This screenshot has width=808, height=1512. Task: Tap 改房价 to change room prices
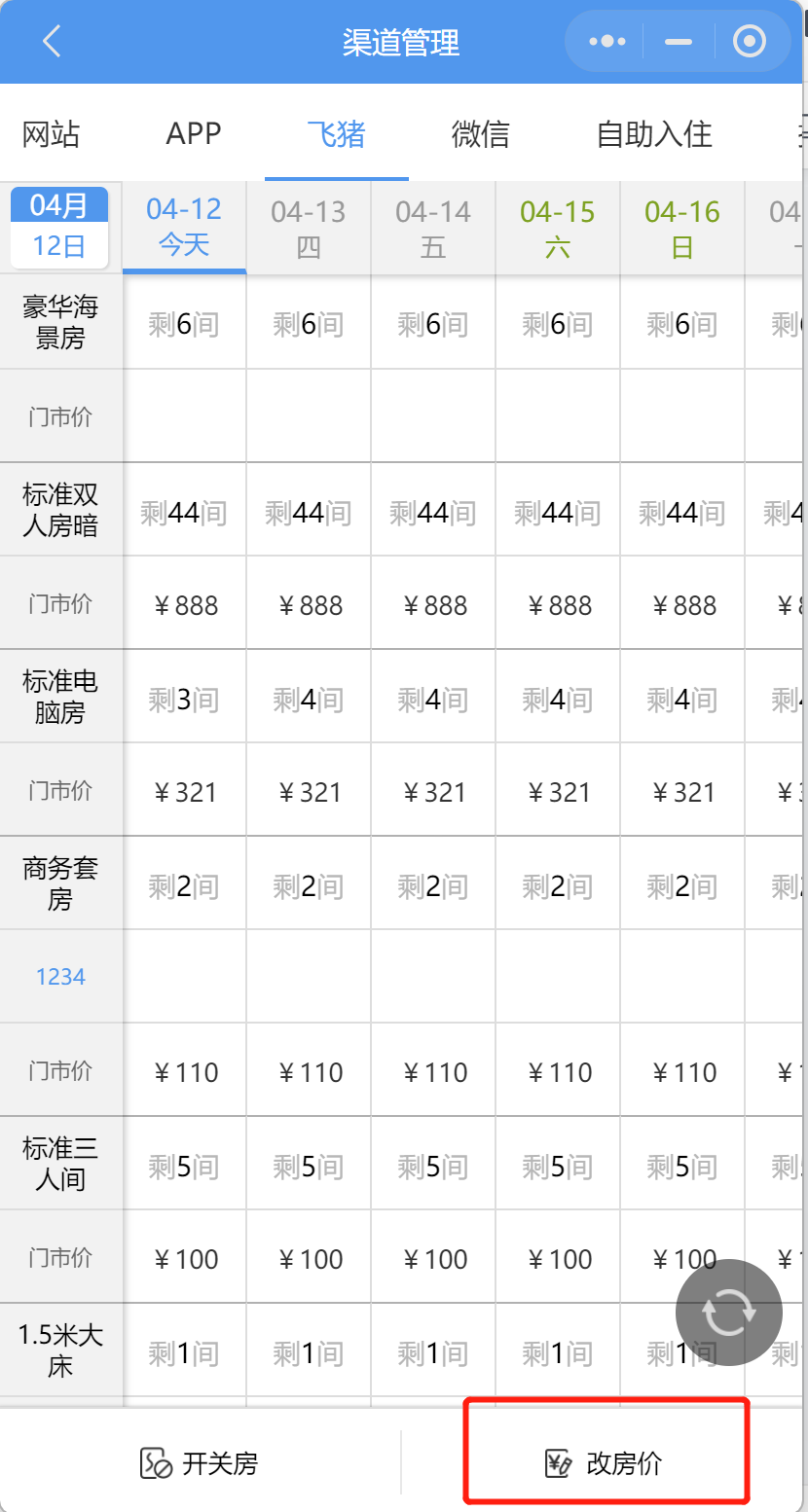(x=604, y=1462)
